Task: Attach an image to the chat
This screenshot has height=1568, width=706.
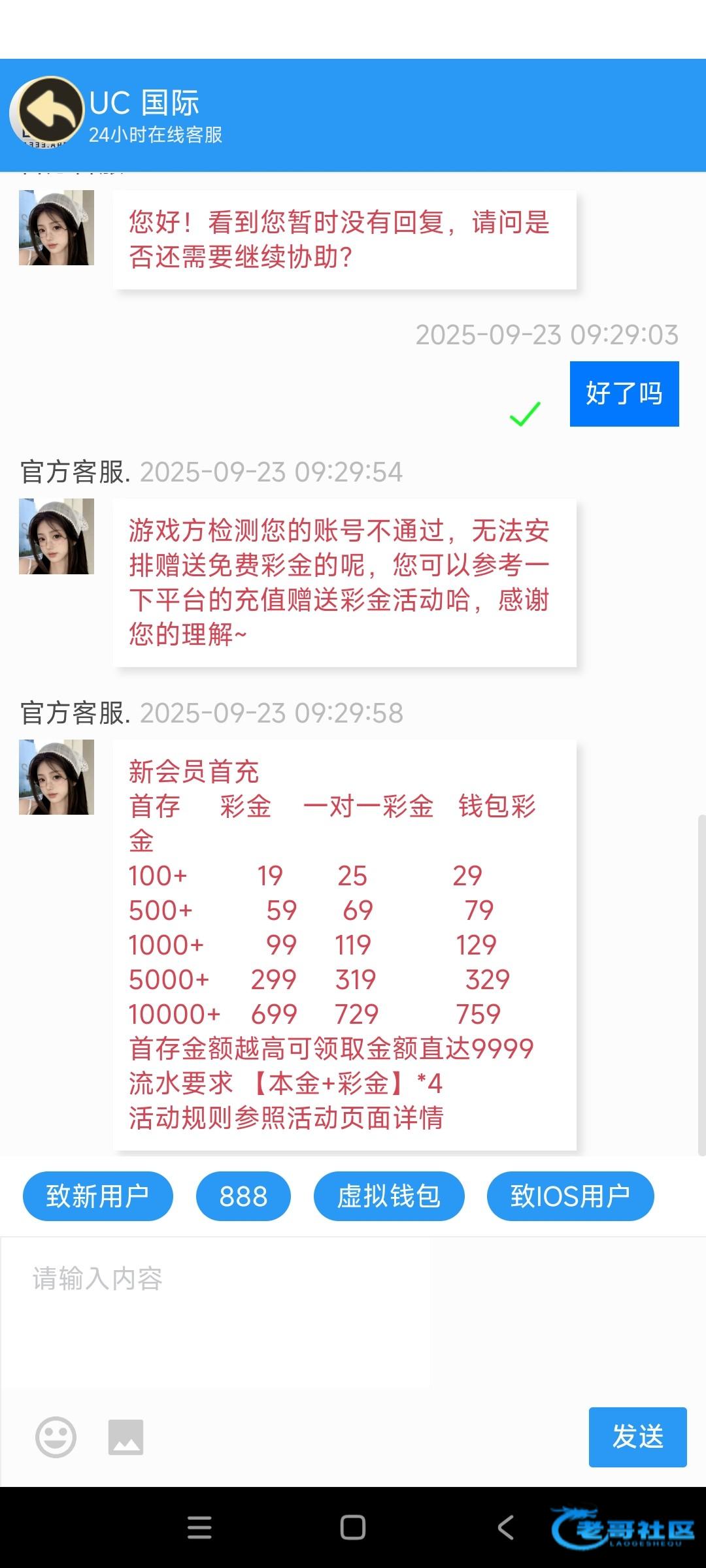Action: tap(126, 1437)
